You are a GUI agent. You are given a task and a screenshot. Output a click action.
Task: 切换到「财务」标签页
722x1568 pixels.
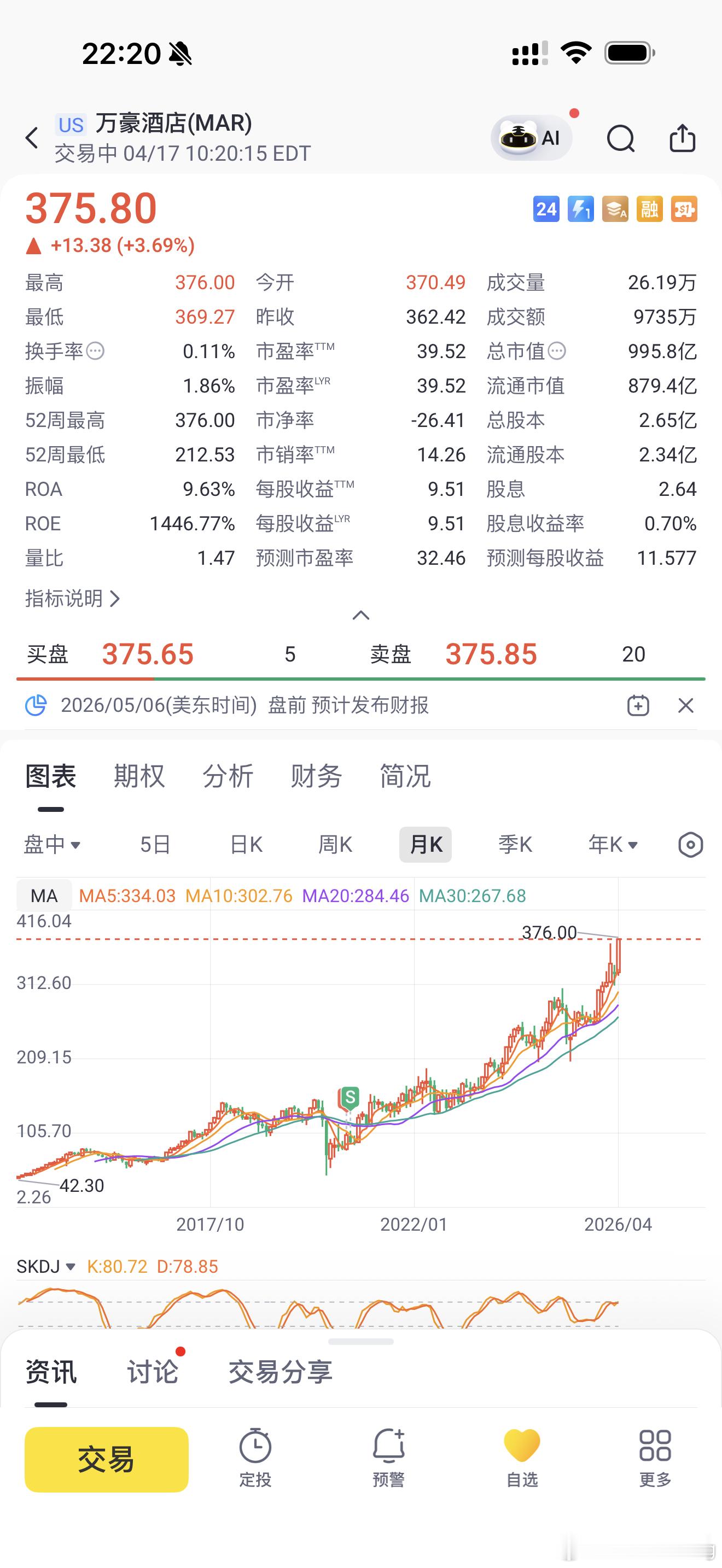coord(316,775)
